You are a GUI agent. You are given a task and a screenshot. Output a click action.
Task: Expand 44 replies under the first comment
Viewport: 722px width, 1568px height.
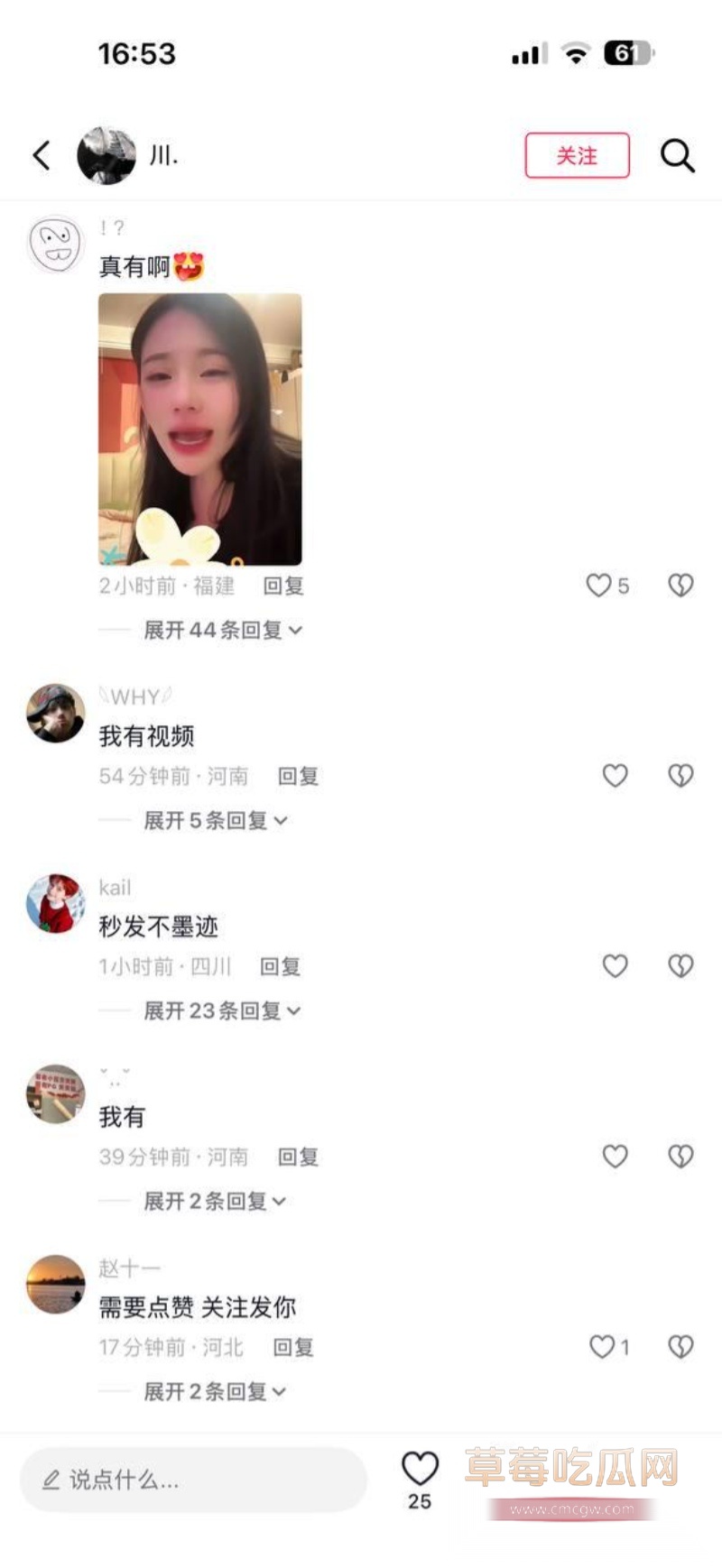[217, 630]
